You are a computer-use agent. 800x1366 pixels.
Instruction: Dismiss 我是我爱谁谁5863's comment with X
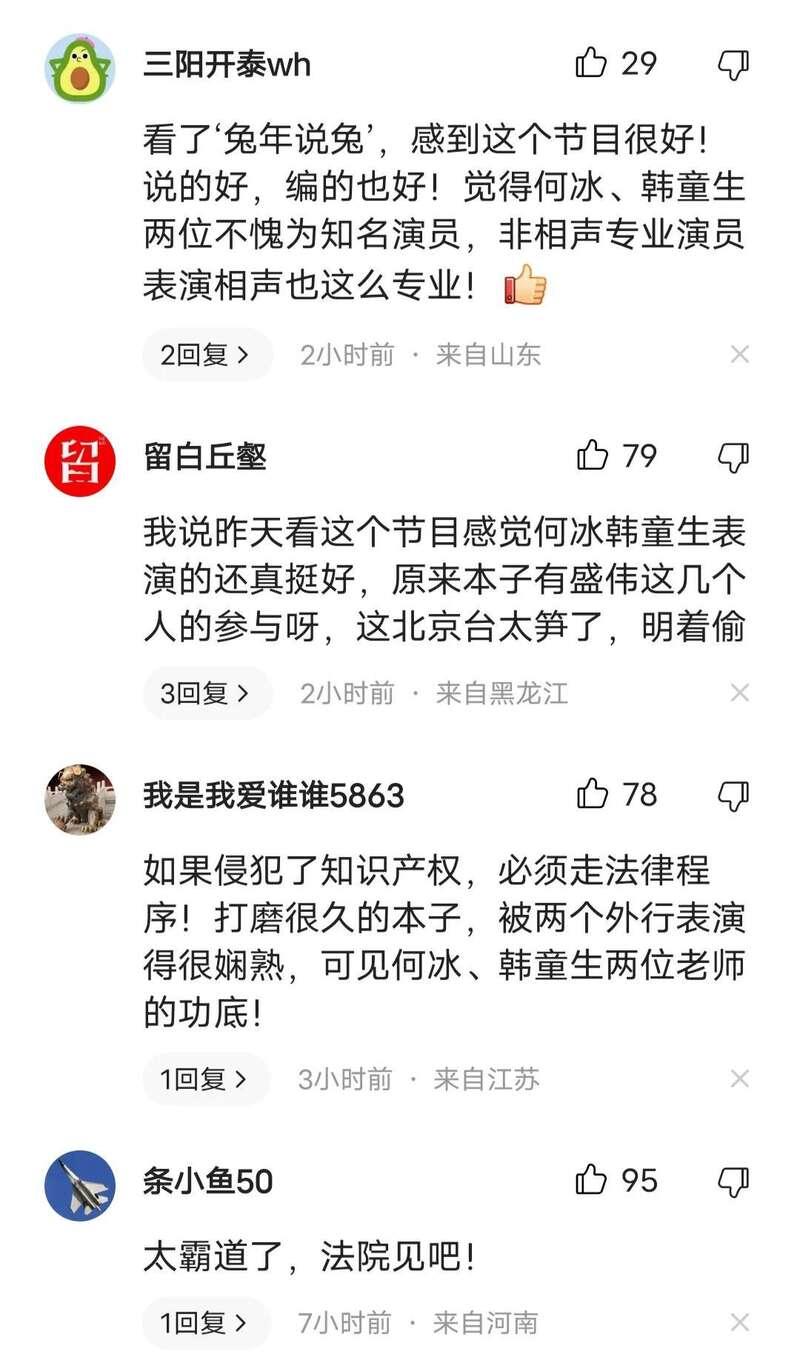(739, 1079)
